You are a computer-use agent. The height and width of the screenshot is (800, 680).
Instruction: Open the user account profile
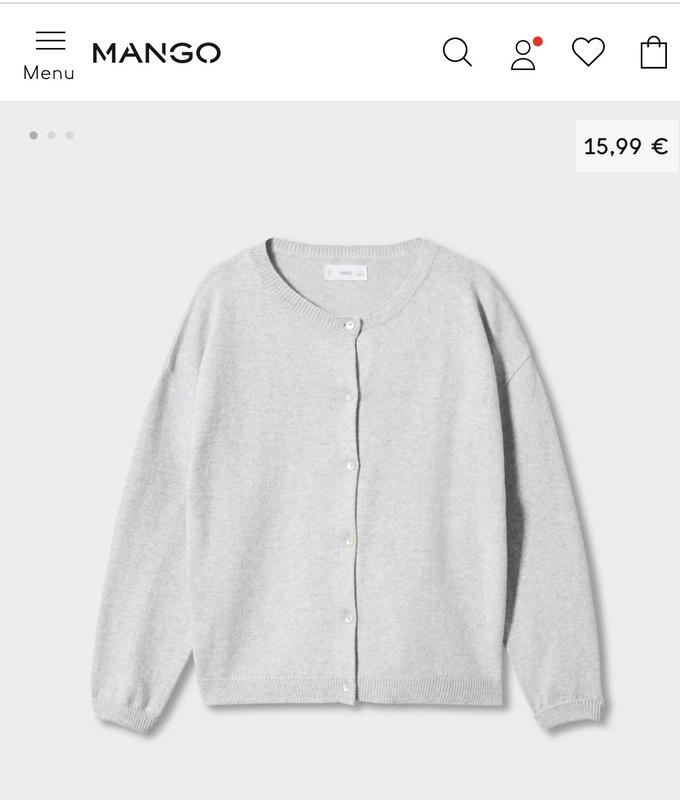(x=523, y=53)
